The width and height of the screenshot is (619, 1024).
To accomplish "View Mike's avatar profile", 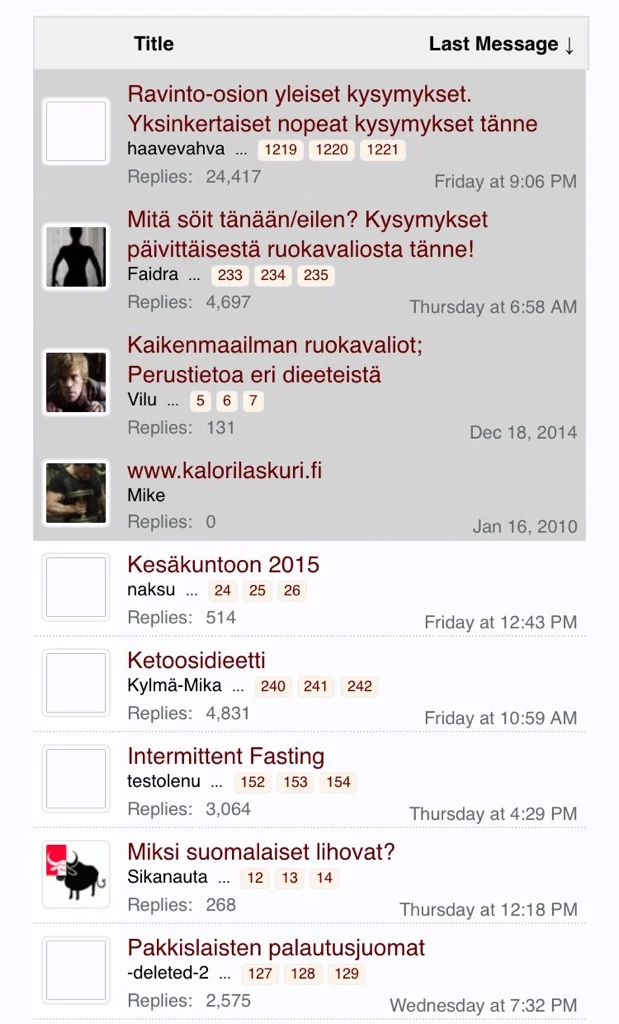I will tap(76, 492).
